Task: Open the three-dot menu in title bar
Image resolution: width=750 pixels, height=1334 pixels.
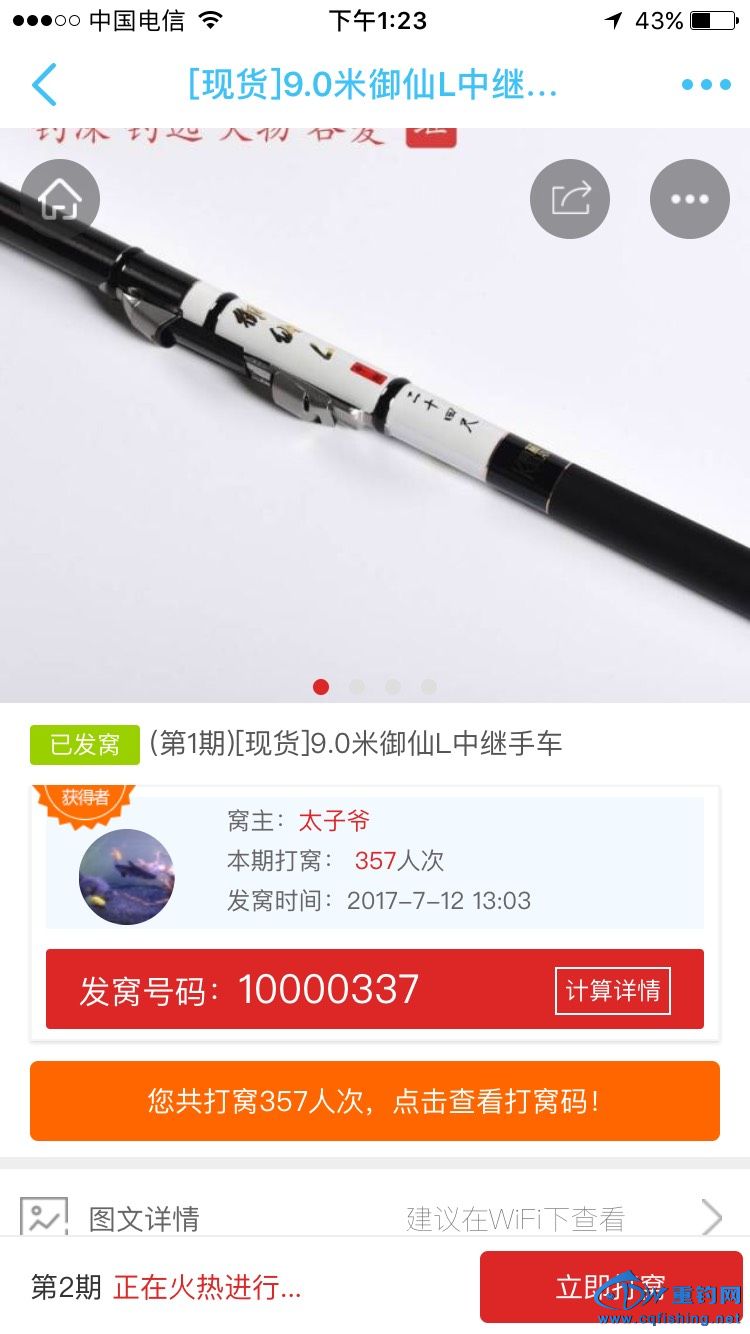Action: [706, 85]
